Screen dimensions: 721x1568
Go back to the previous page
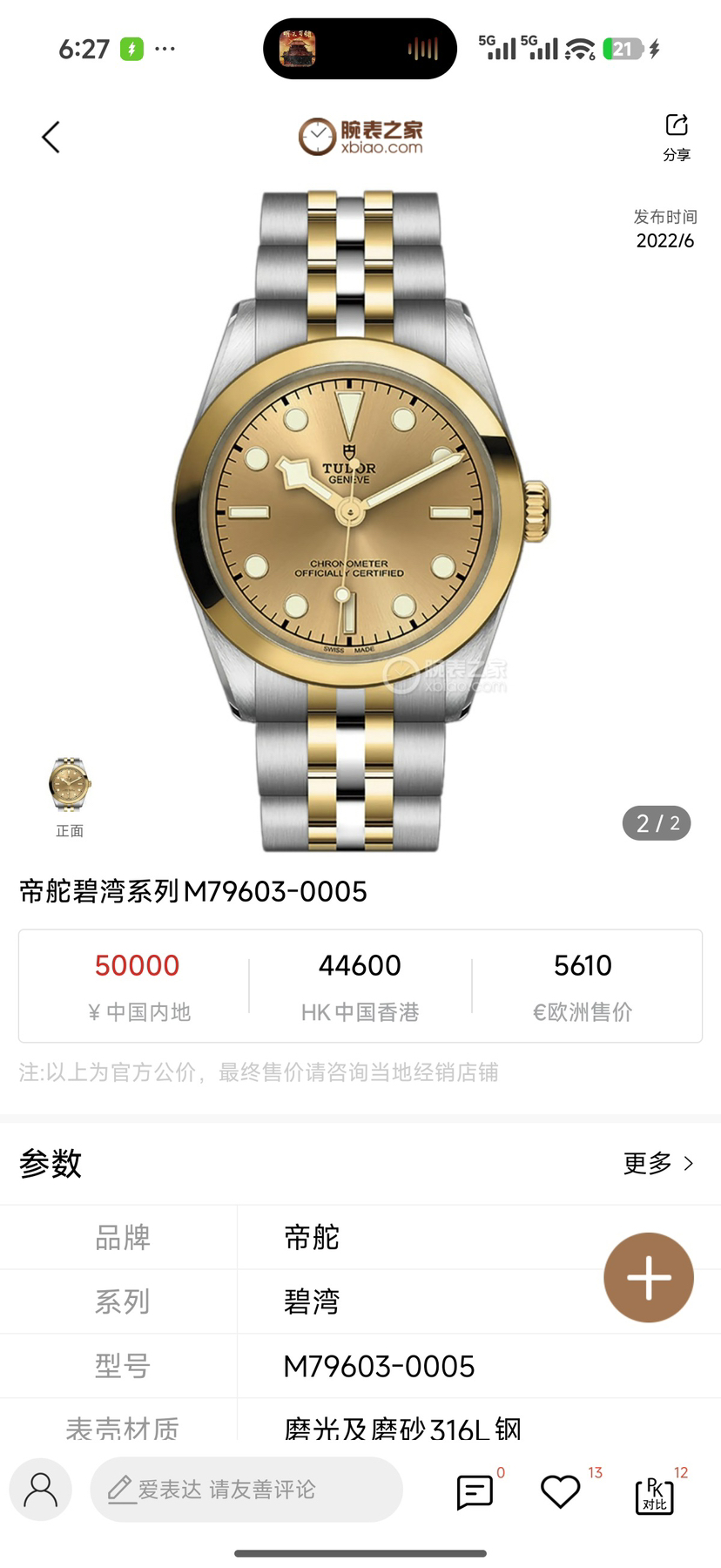pos(51,137)
